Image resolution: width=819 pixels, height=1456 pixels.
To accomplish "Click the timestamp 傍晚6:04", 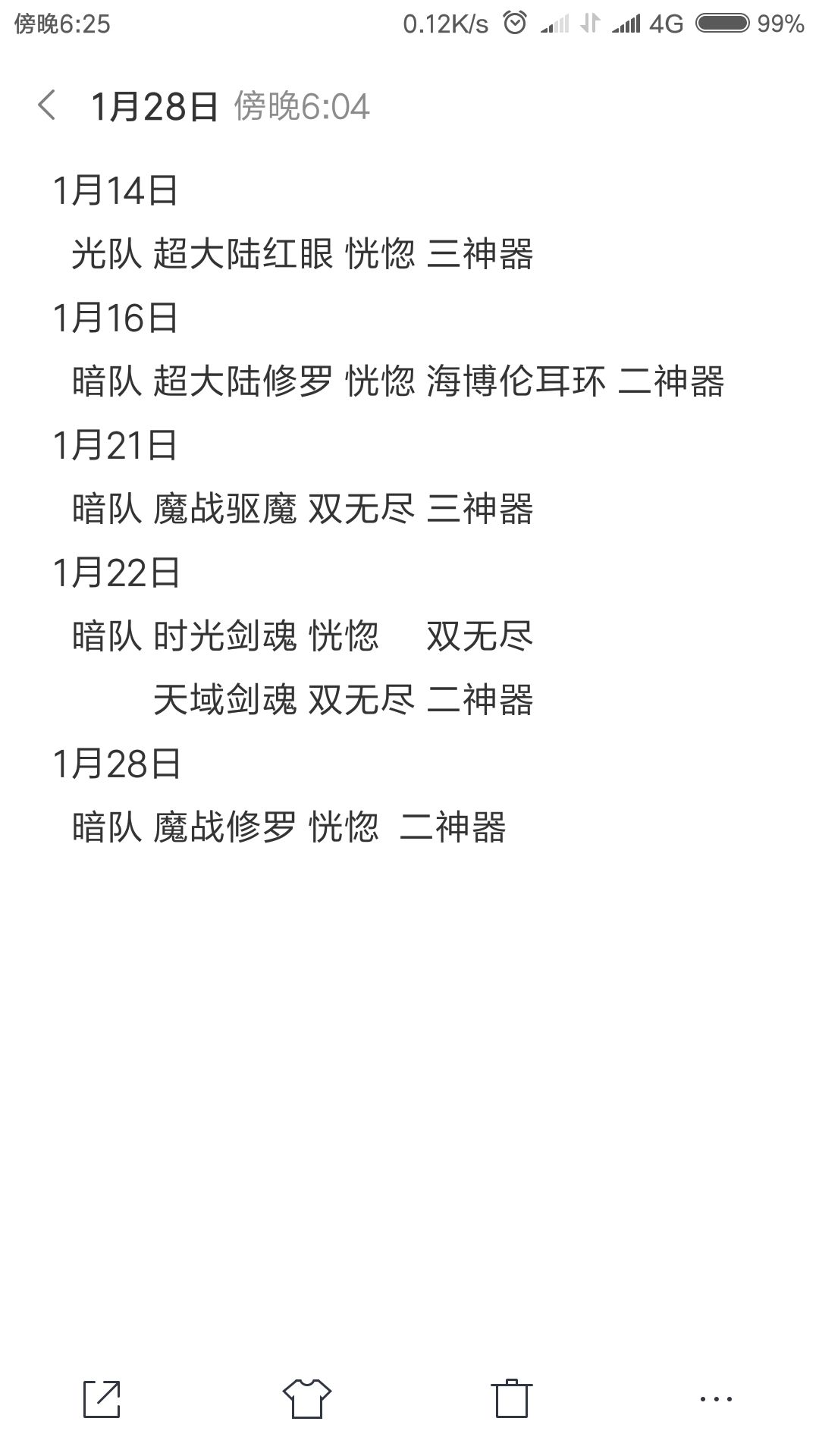I will [300, 108].
